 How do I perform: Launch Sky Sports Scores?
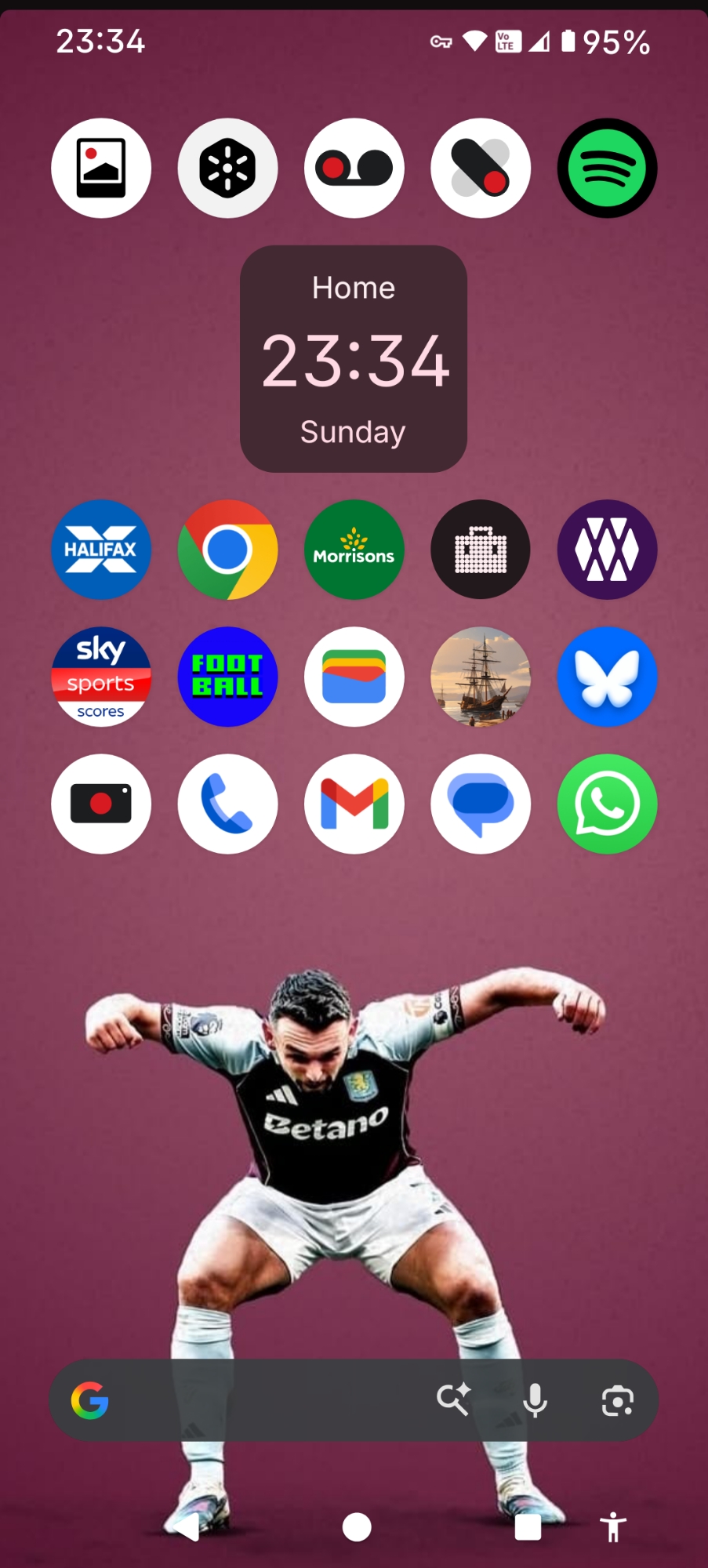tap(101, 677)
